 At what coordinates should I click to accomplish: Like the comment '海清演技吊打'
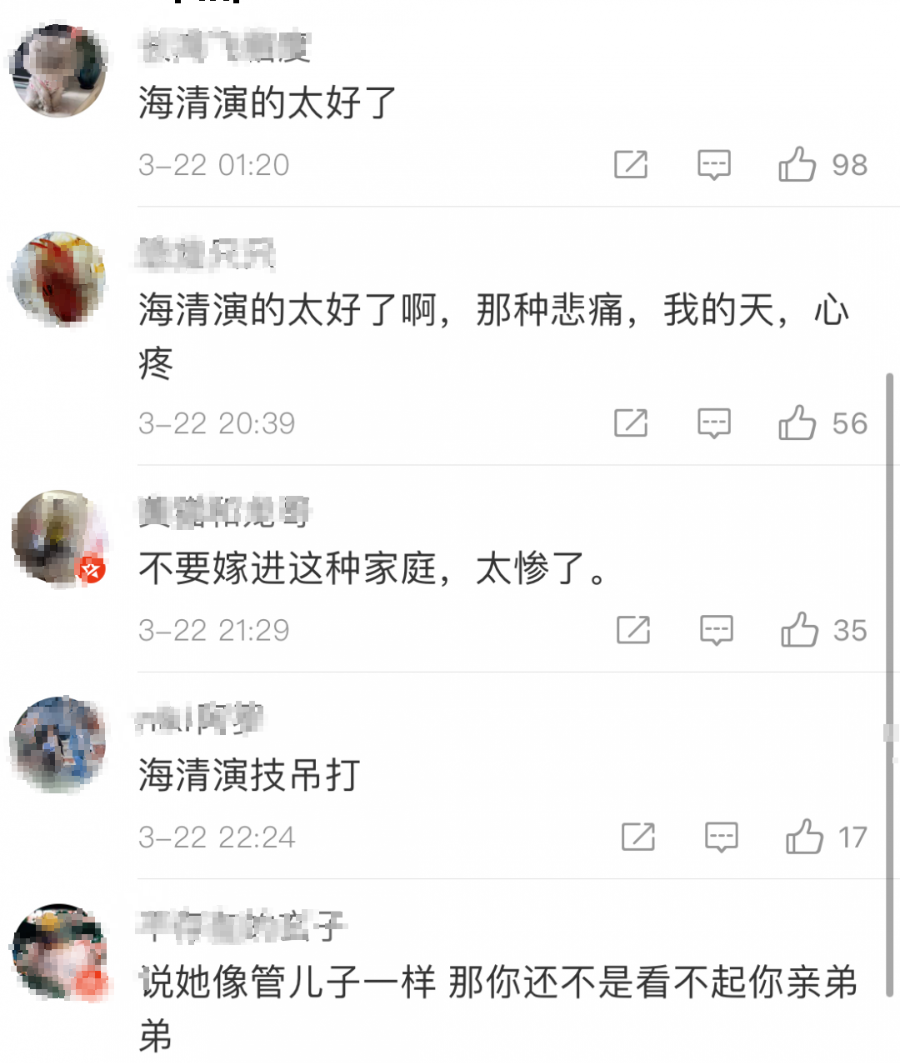[805, 836]
